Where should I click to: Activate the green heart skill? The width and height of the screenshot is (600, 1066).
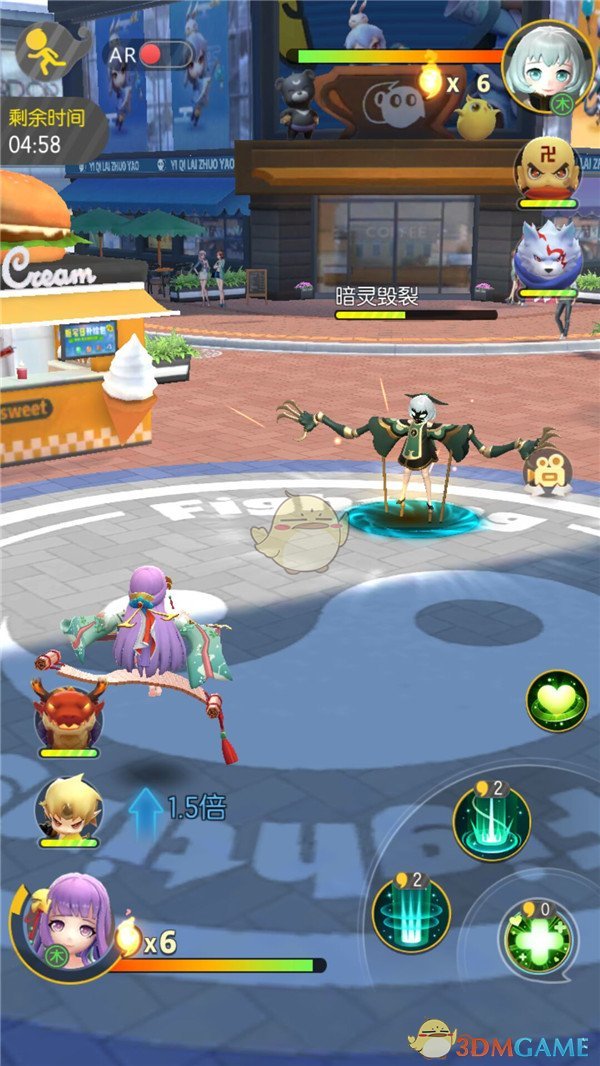tap(557, 700)
